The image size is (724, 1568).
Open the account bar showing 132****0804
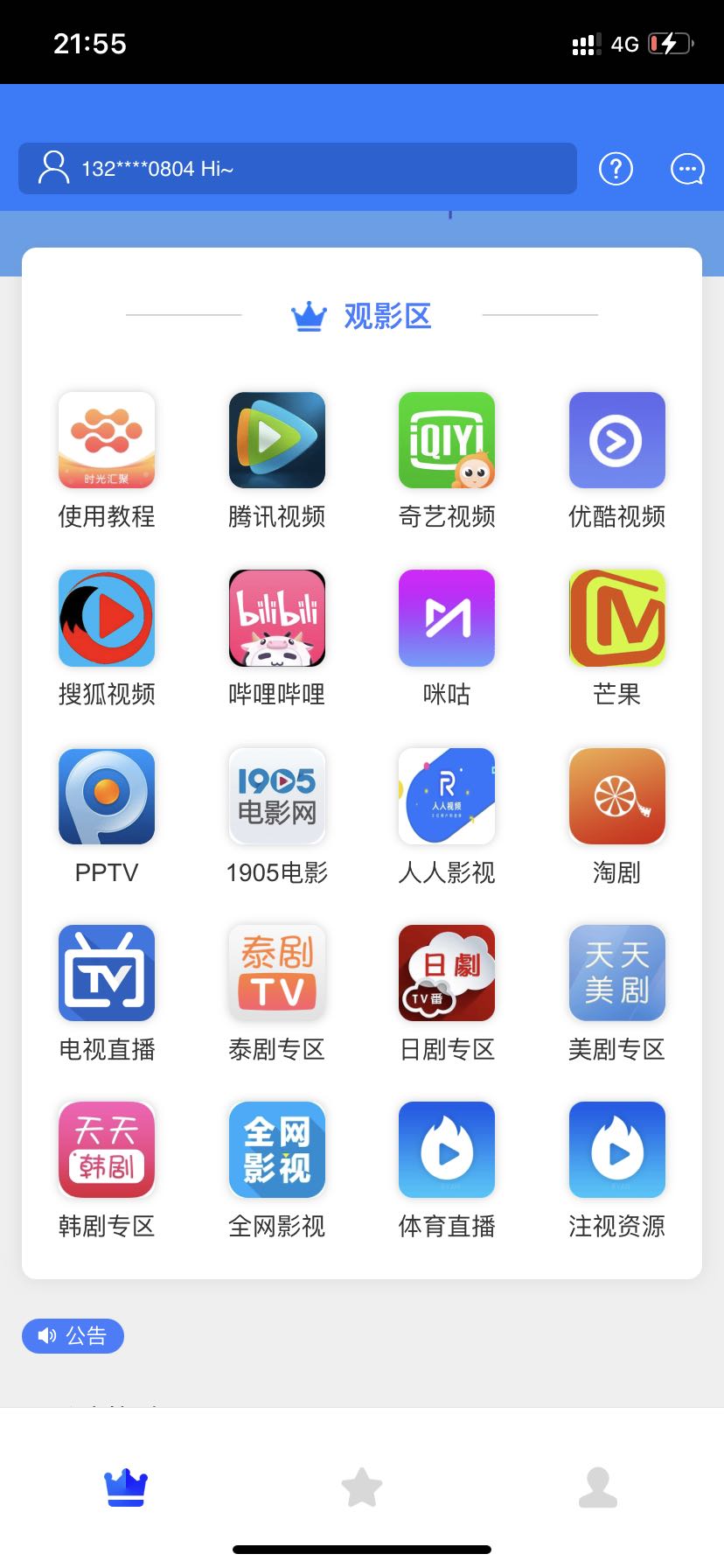point(297,168)
